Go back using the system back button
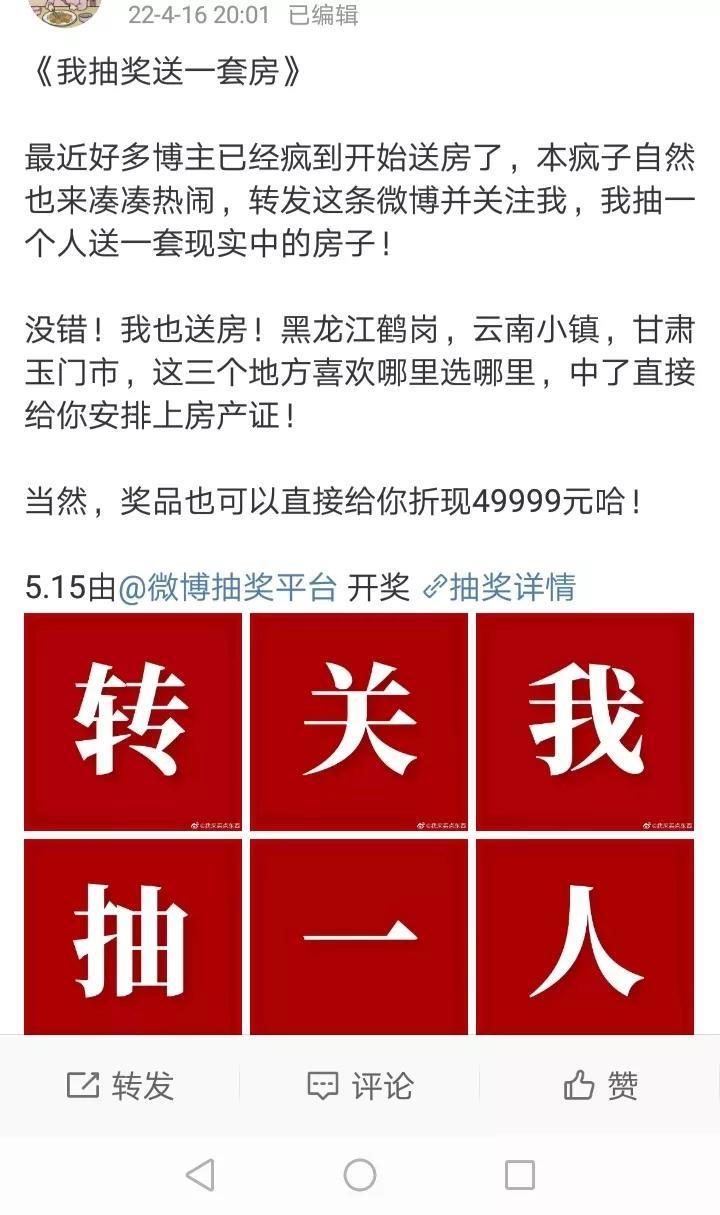 [x=200, y=1175]
